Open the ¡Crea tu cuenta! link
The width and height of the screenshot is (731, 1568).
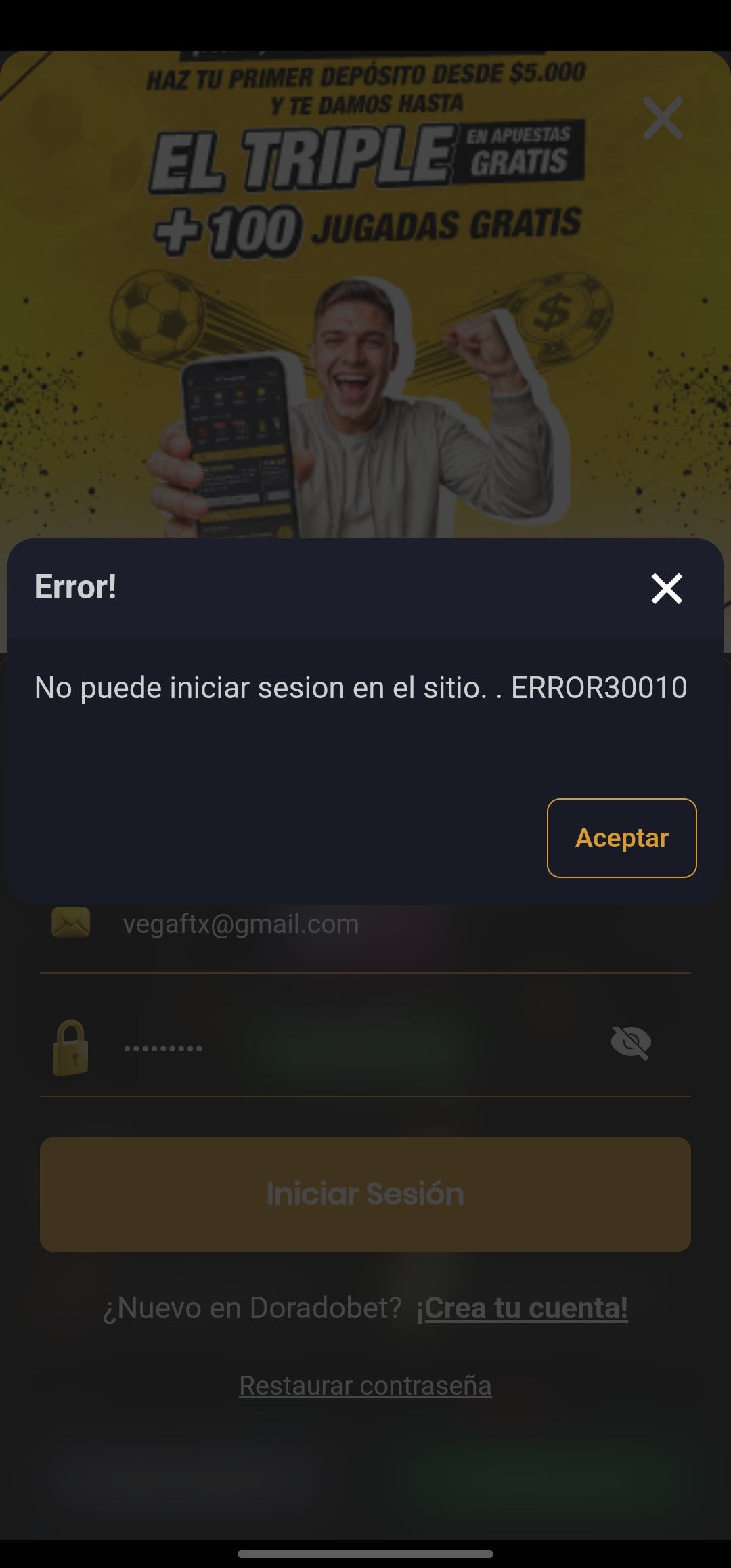(x=522, y=1308)
